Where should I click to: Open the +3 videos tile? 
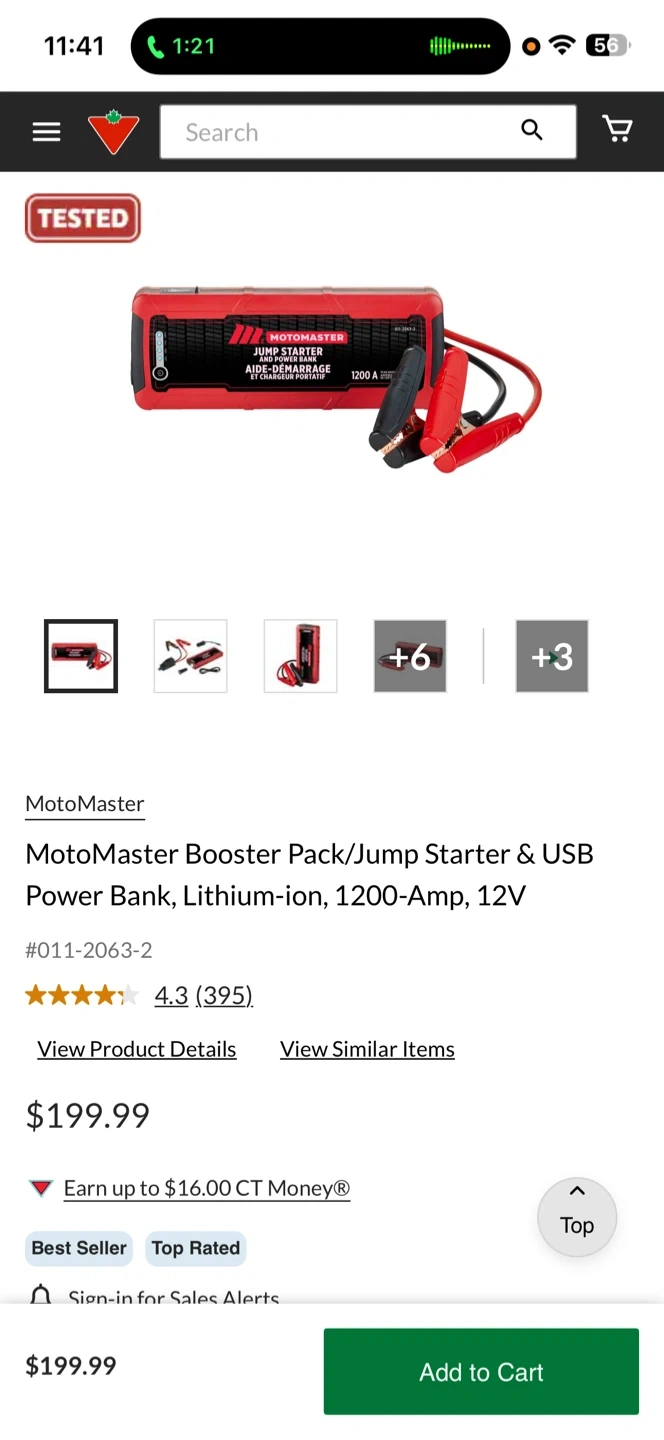click(552, 656)
